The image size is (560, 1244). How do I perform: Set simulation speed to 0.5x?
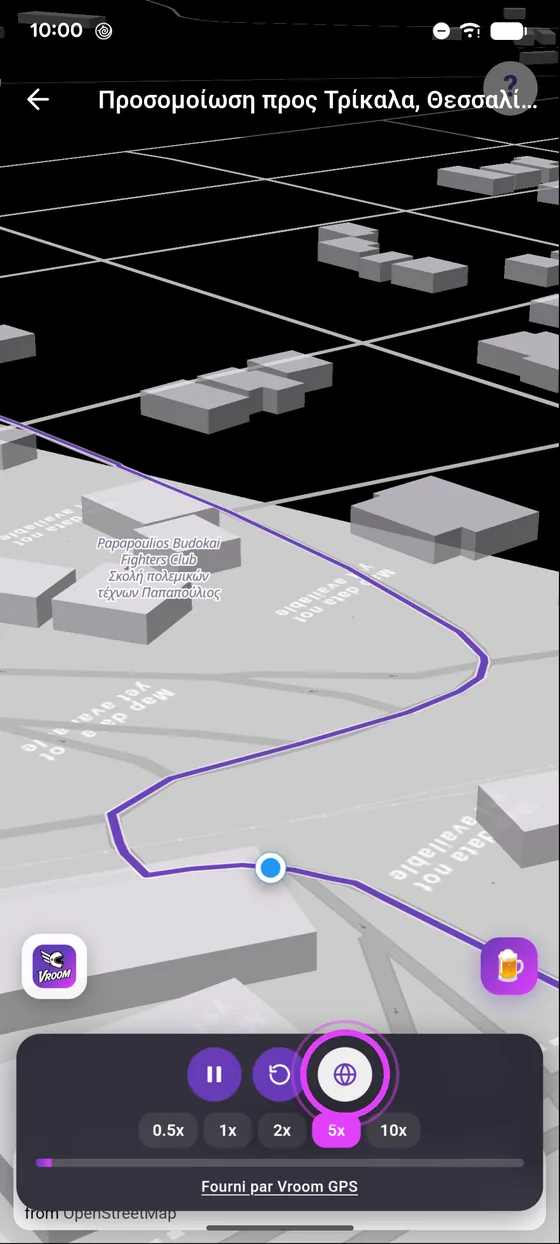tap(168, 1130)
